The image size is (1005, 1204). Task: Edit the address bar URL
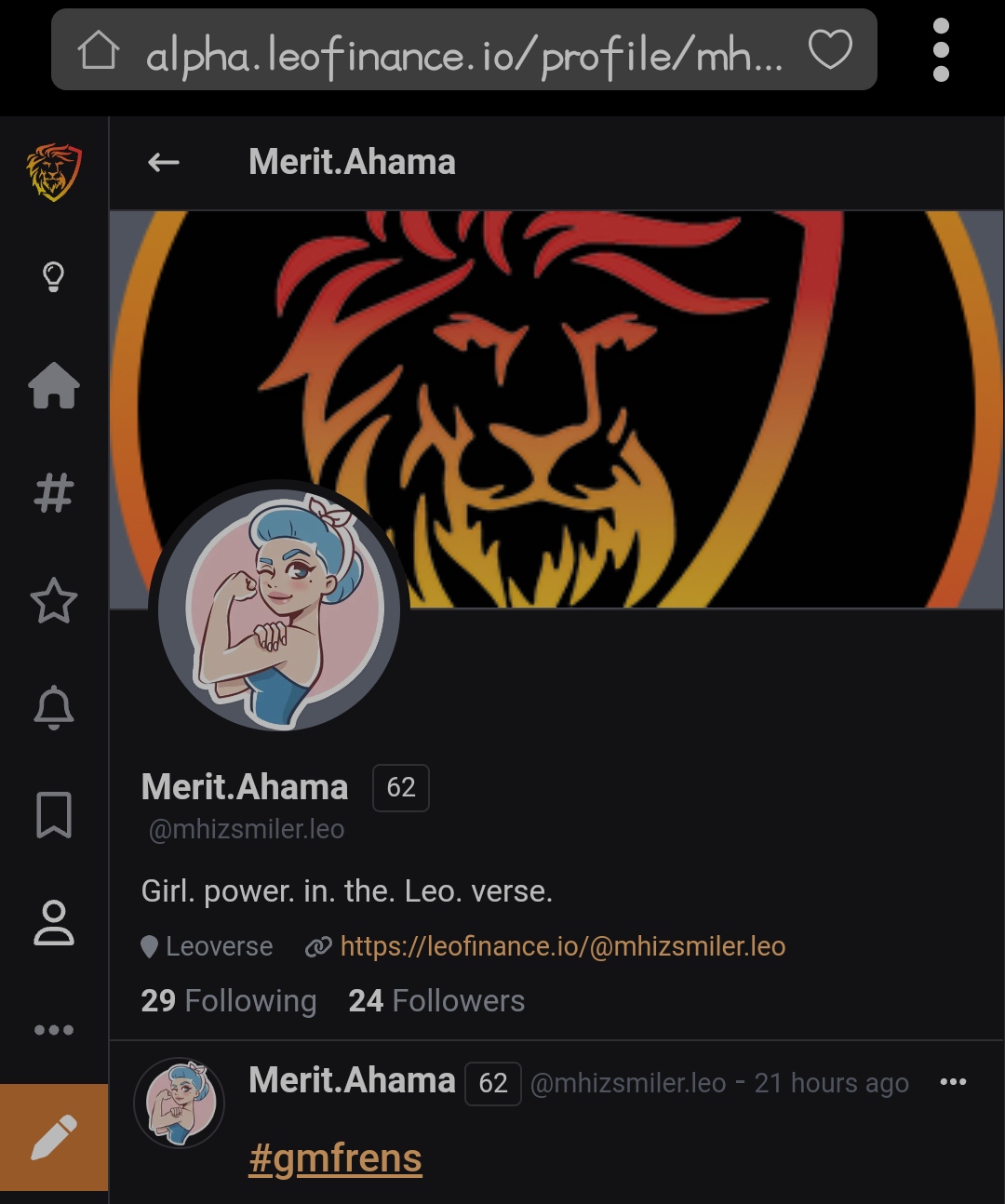coord(463,56)
